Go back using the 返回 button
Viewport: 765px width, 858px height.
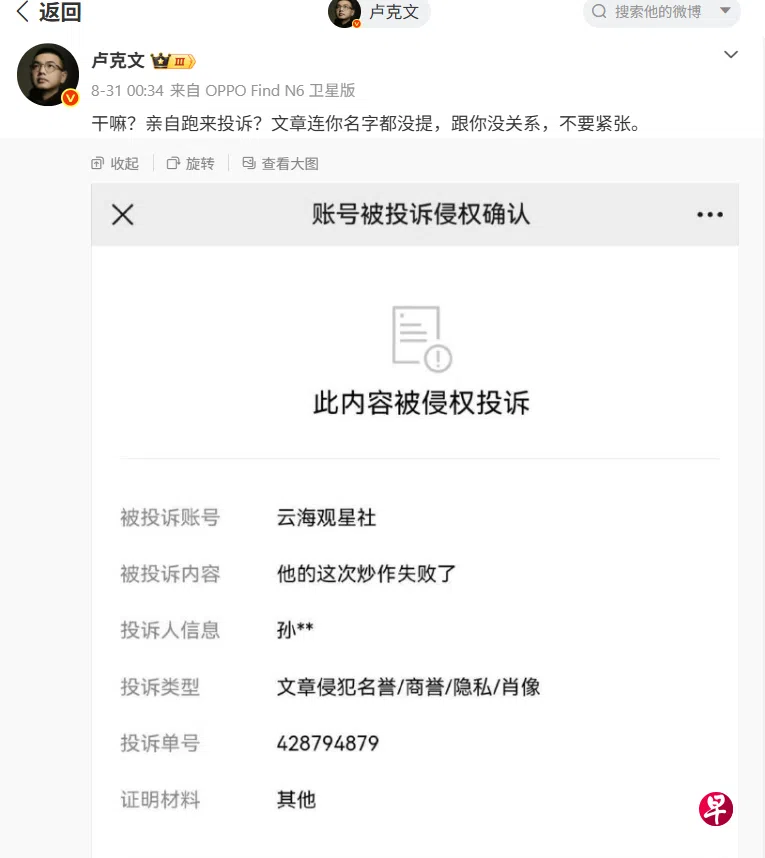49,11
